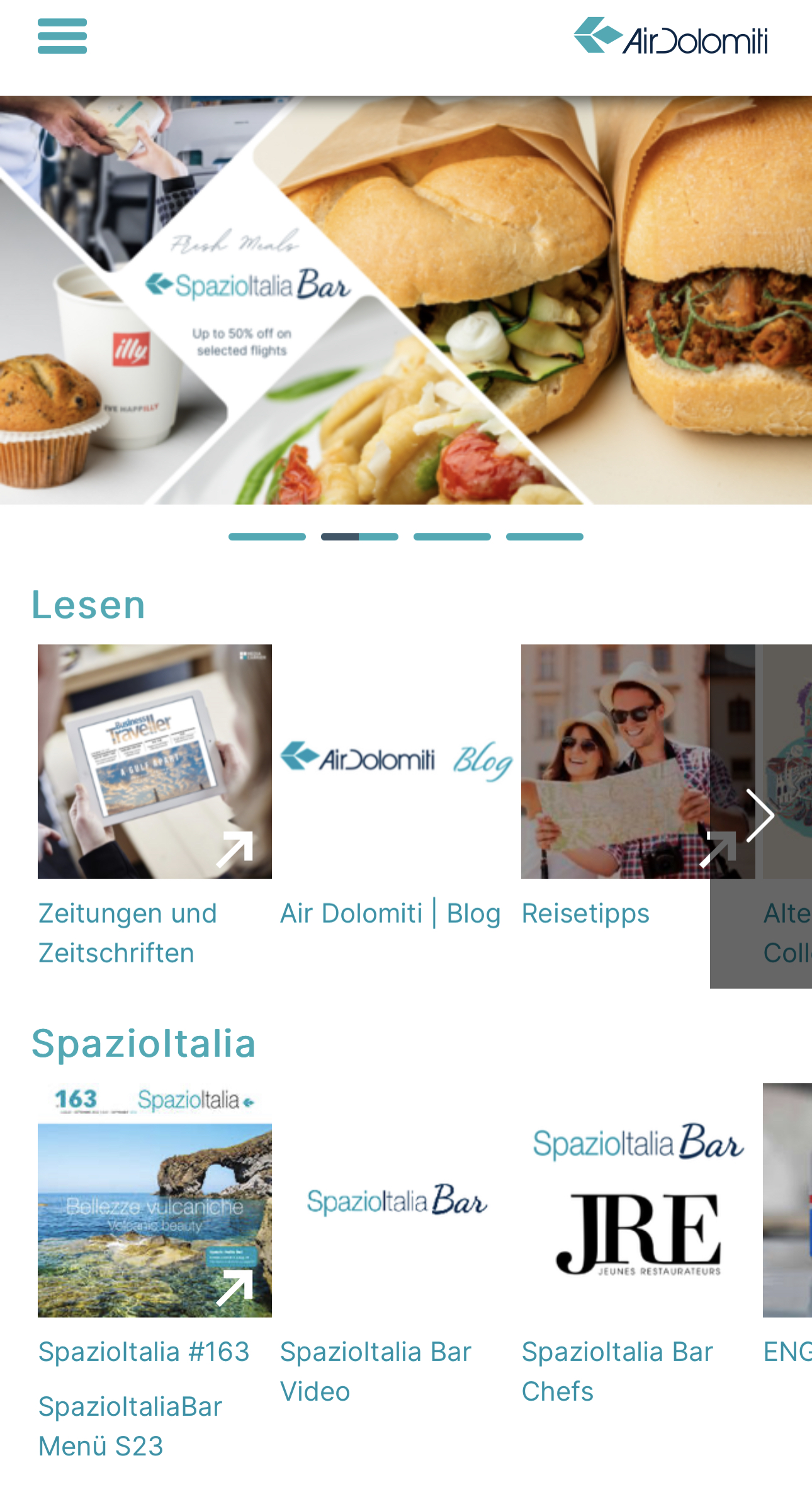Open SpazioItalia #163 magazine cover
The image size is (812, 1492).
[155, 1200]
